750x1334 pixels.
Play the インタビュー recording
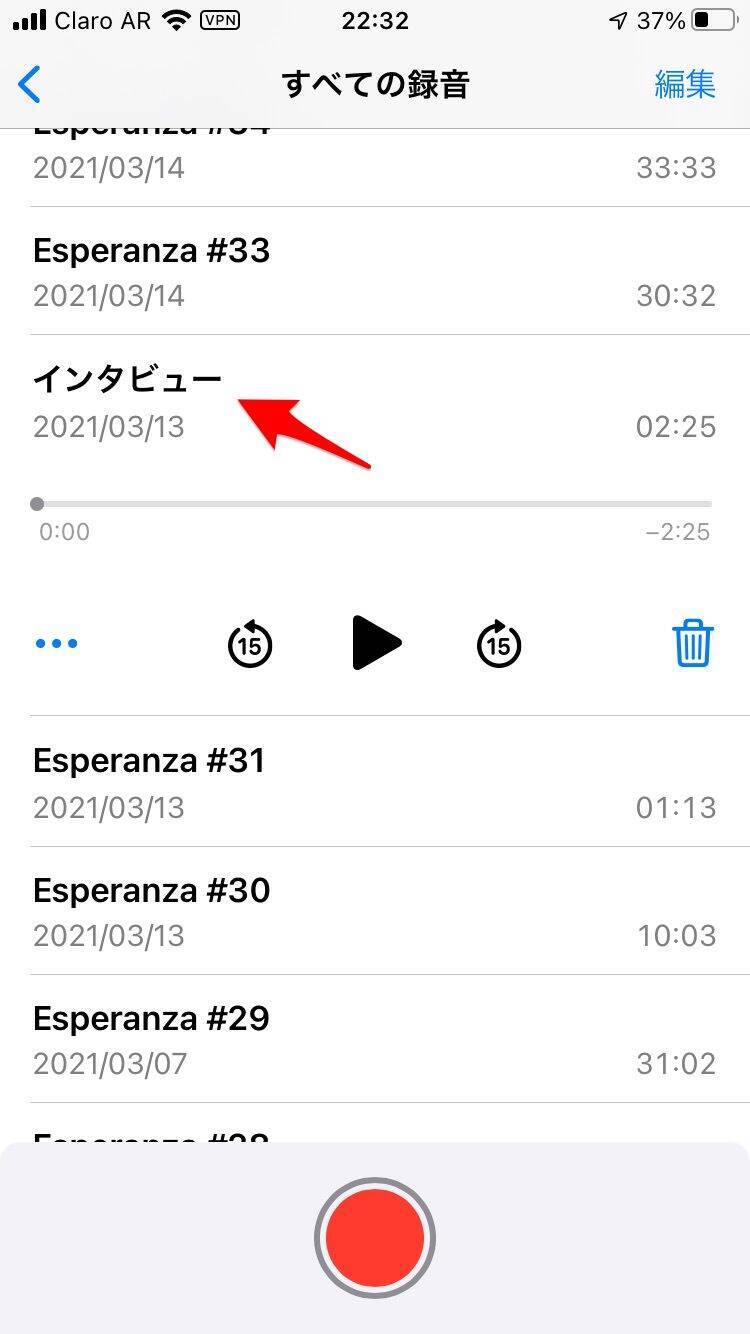tap(376, 643)
